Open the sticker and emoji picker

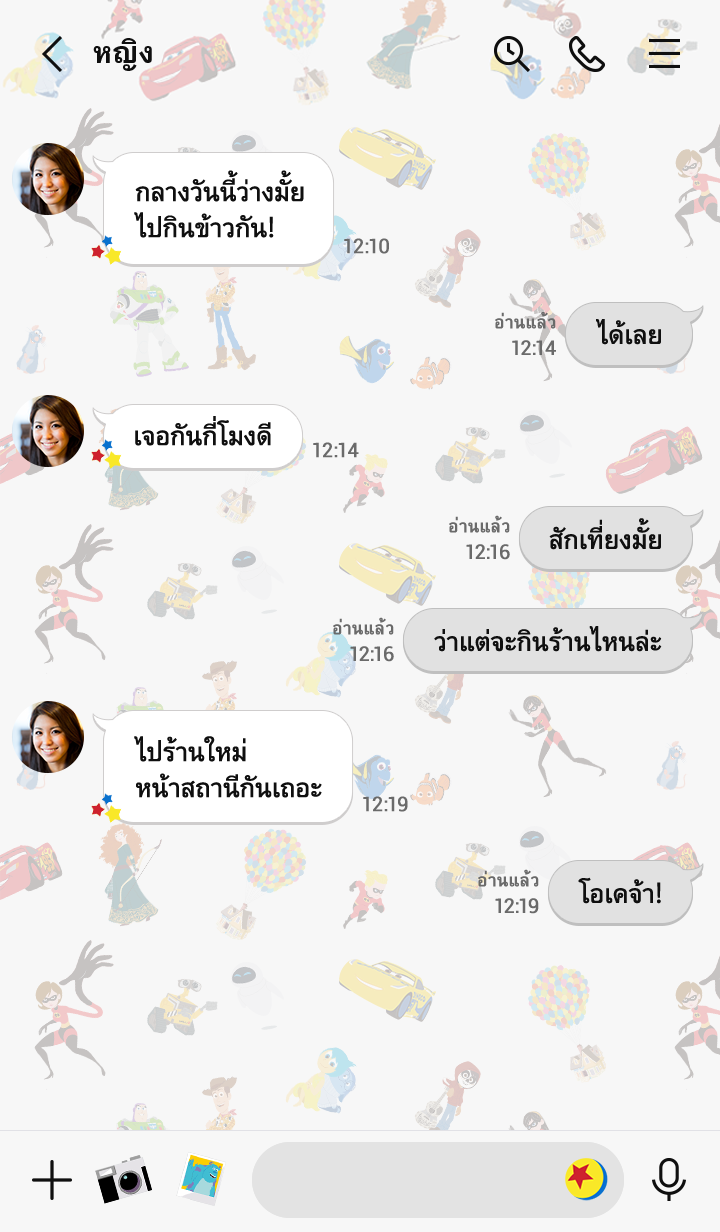click(x=585, y=1180)
